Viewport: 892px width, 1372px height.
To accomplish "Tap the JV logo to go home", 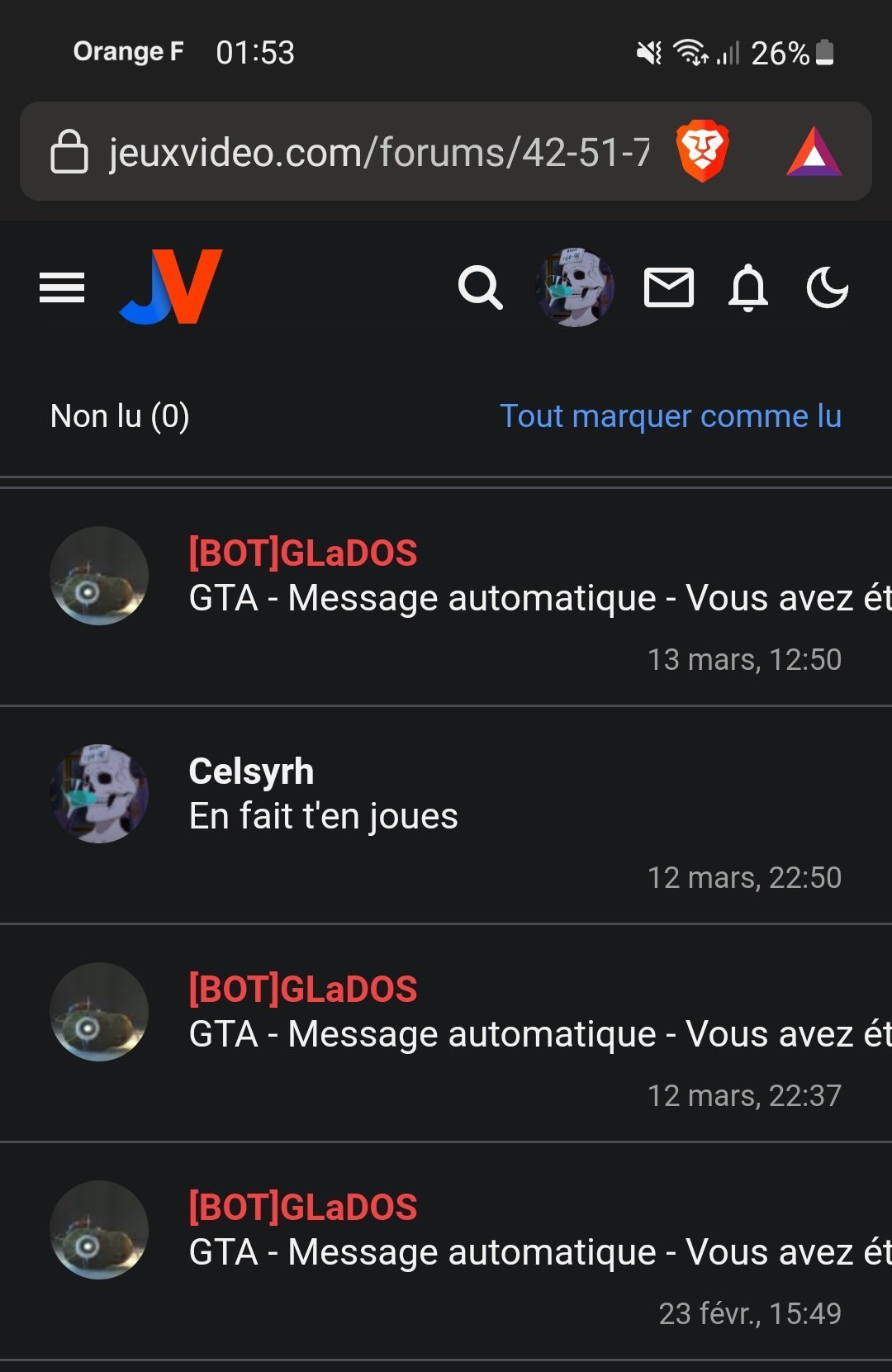I will (172, 287).
